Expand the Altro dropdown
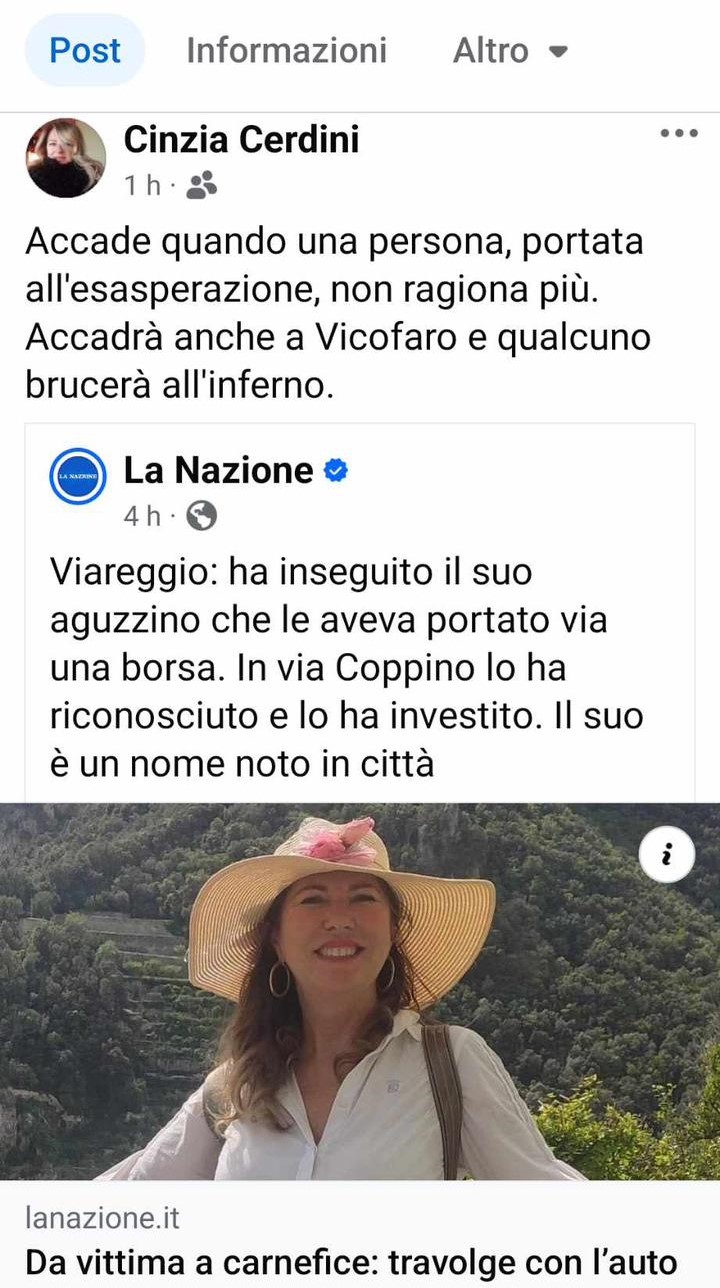Image resolution: width=720 pixels, height=1288 pixels. point(510,50)
